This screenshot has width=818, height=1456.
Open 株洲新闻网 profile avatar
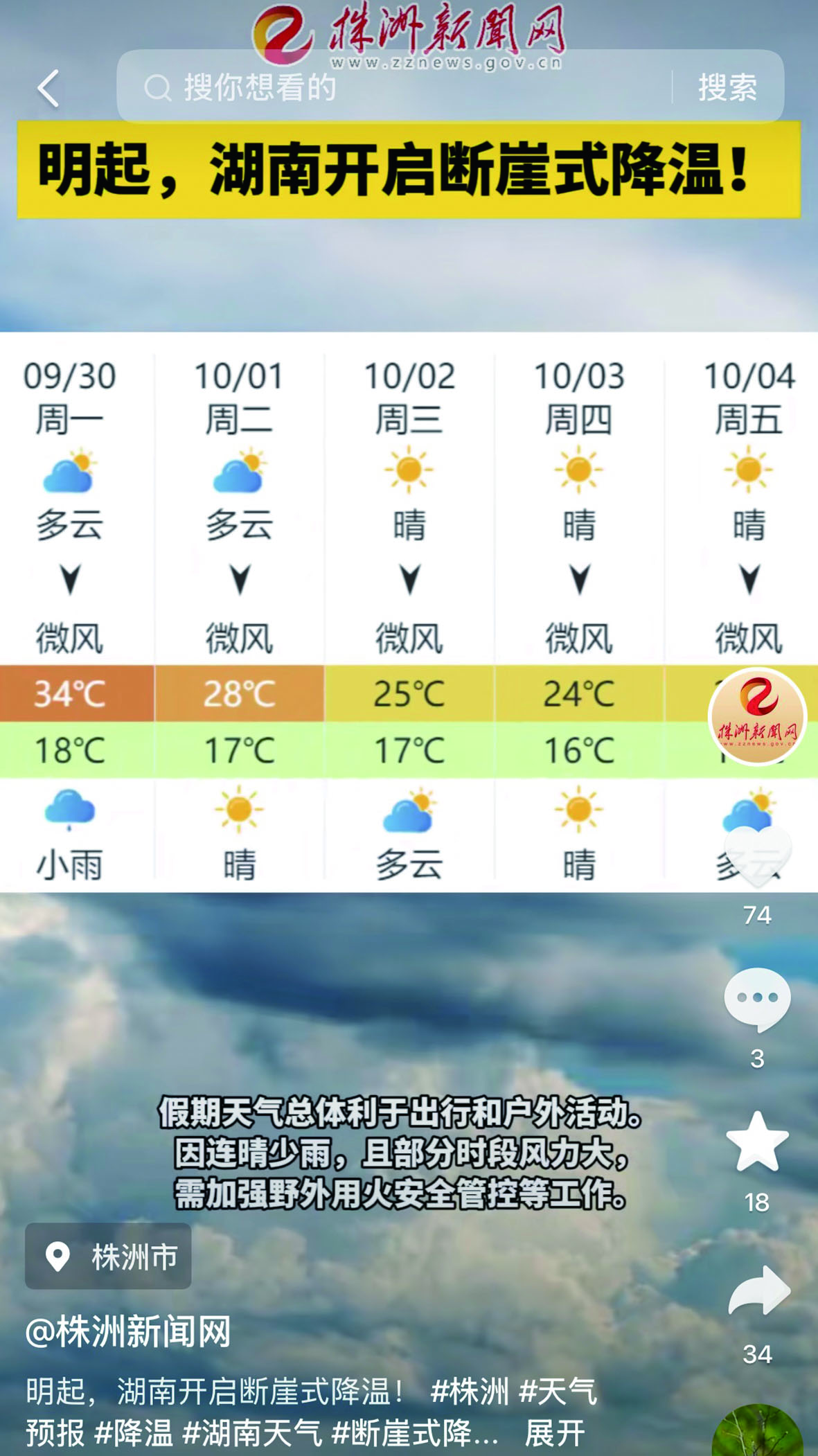[757, 716]
